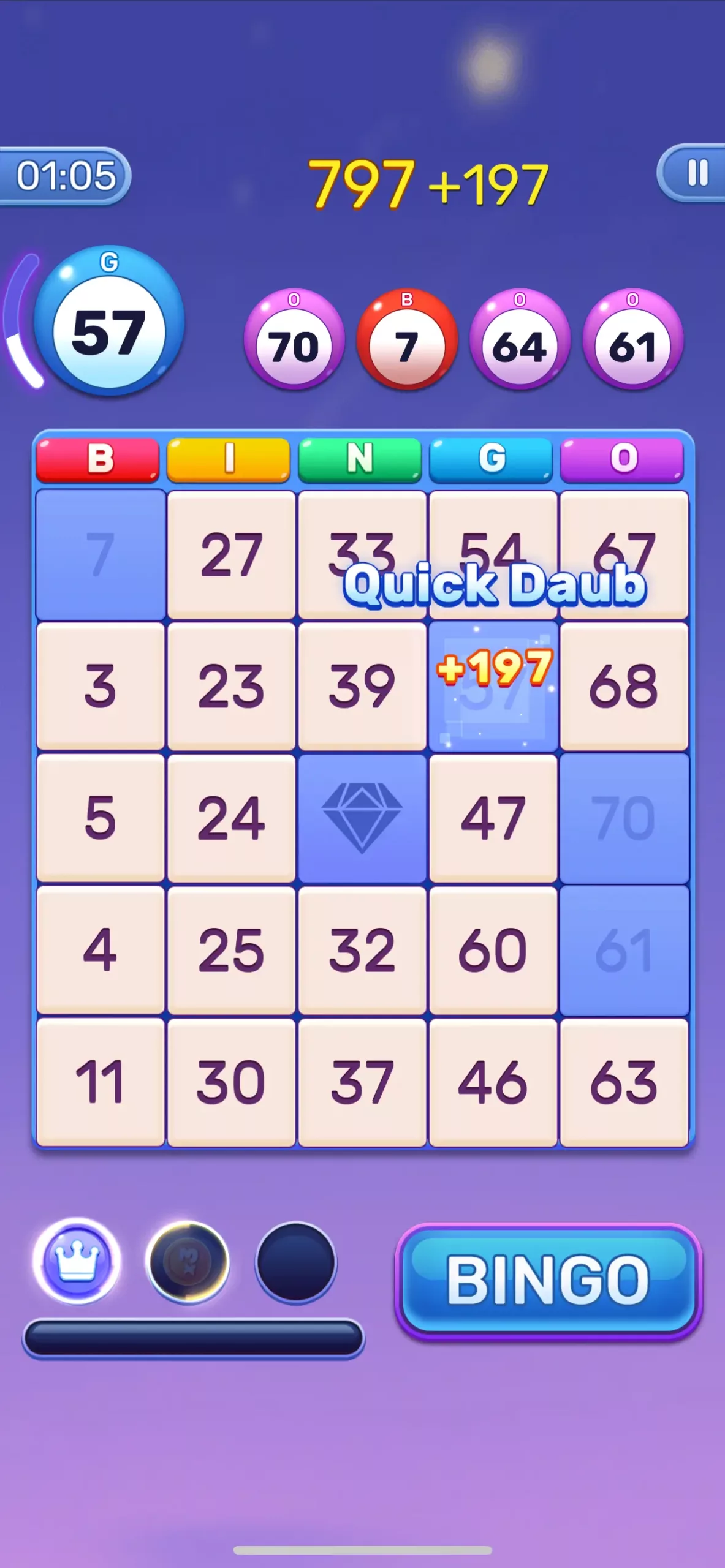Daub number 3 in the B column
The image size is (725, 1568).
(x=100, y=686)
